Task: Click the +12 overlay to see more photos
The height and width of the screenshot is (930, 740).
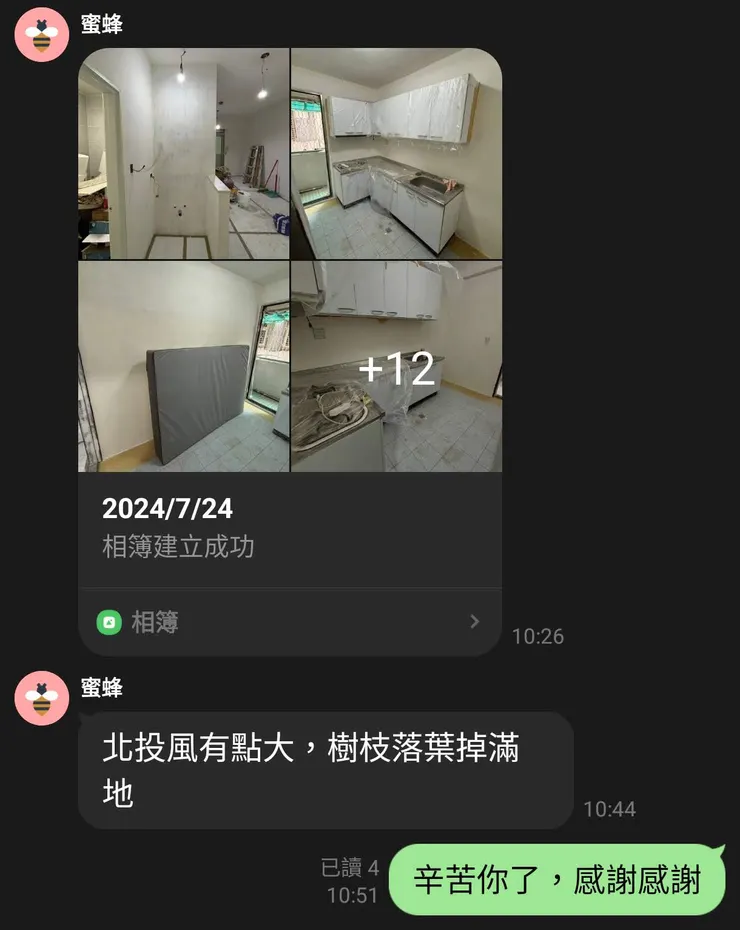Action: (x=398, y=367)
